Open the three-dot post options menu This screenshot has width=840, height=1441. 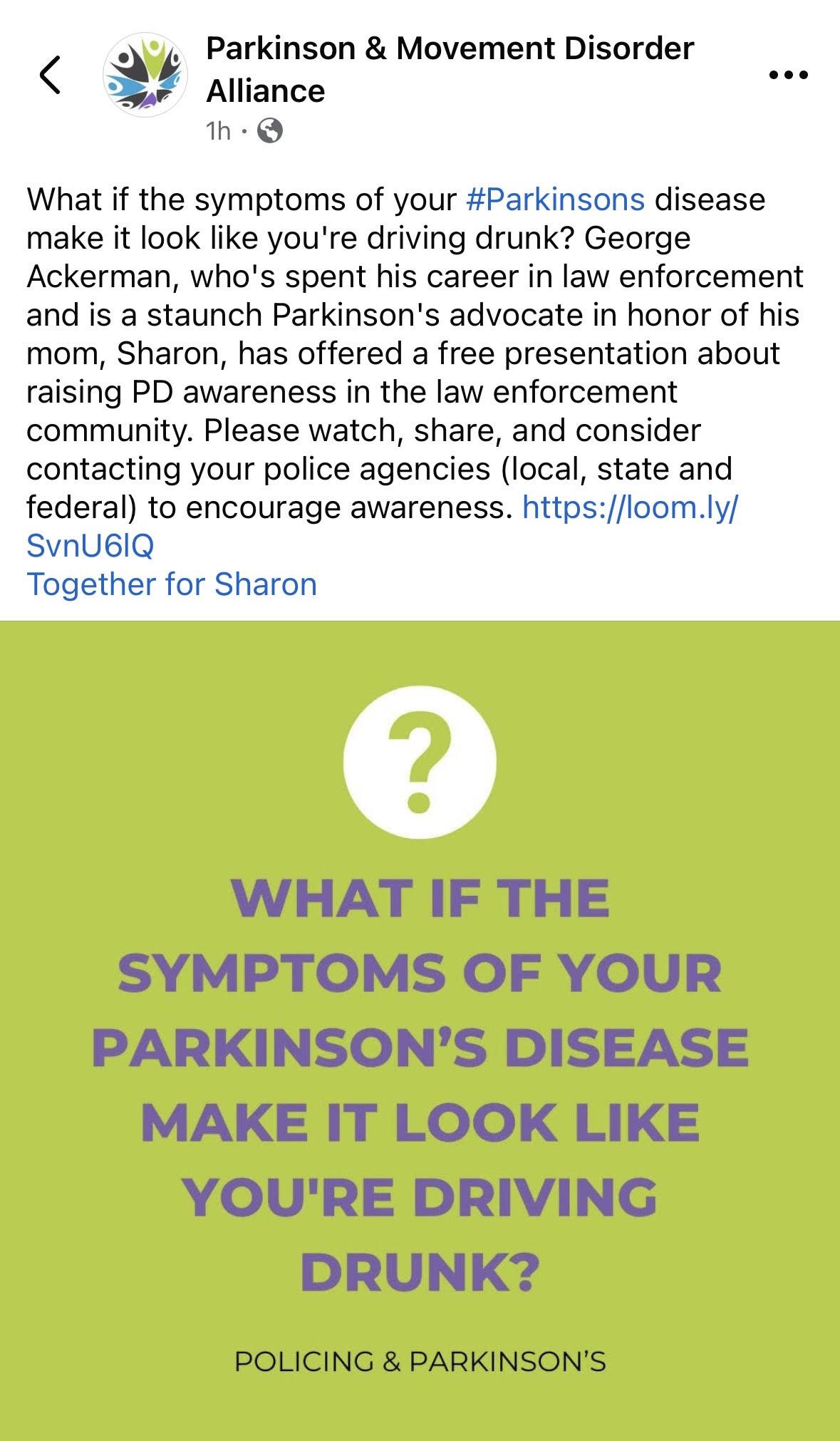[x=789, y=74]
